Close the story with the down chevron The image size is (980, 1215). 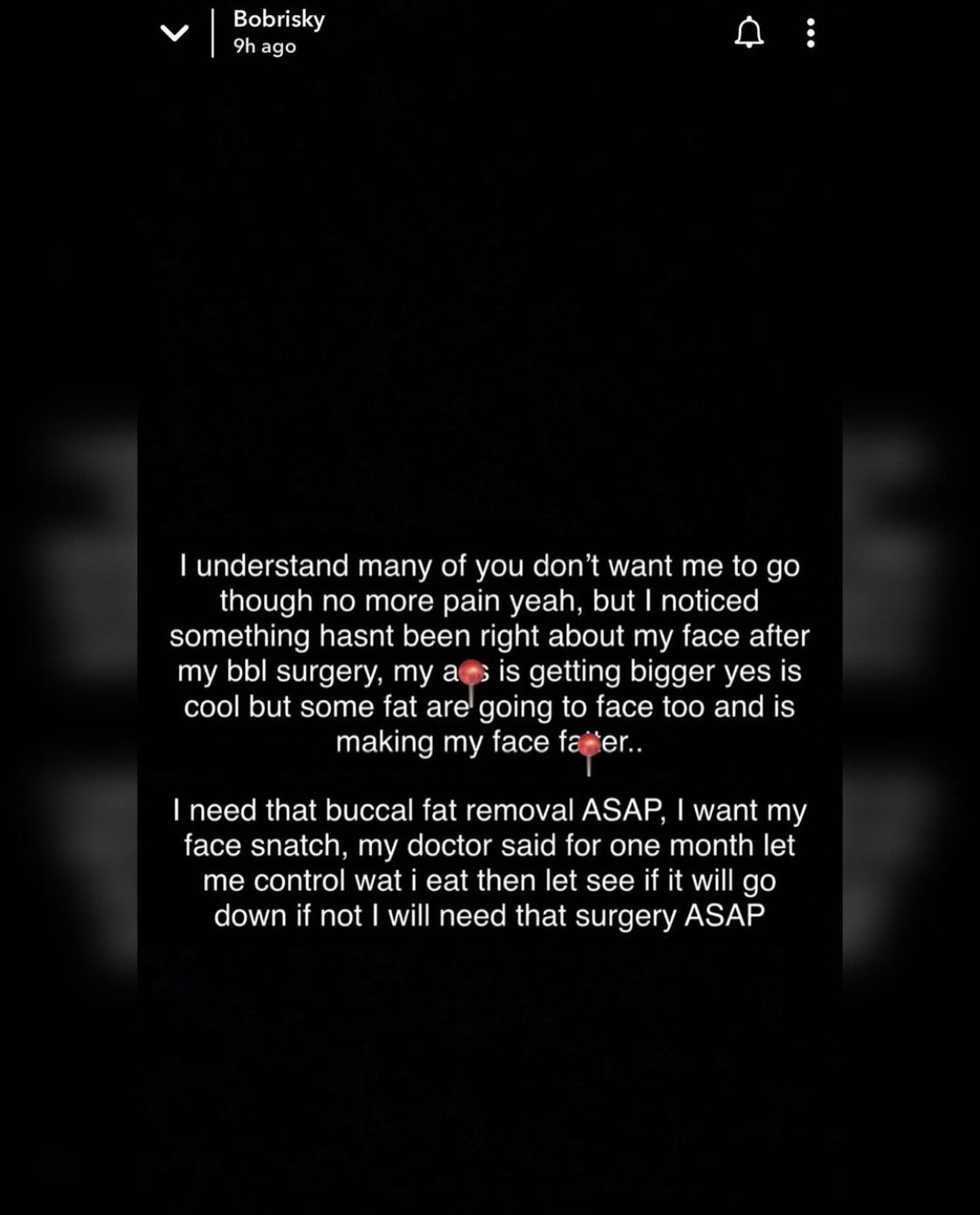pos(174,33)
